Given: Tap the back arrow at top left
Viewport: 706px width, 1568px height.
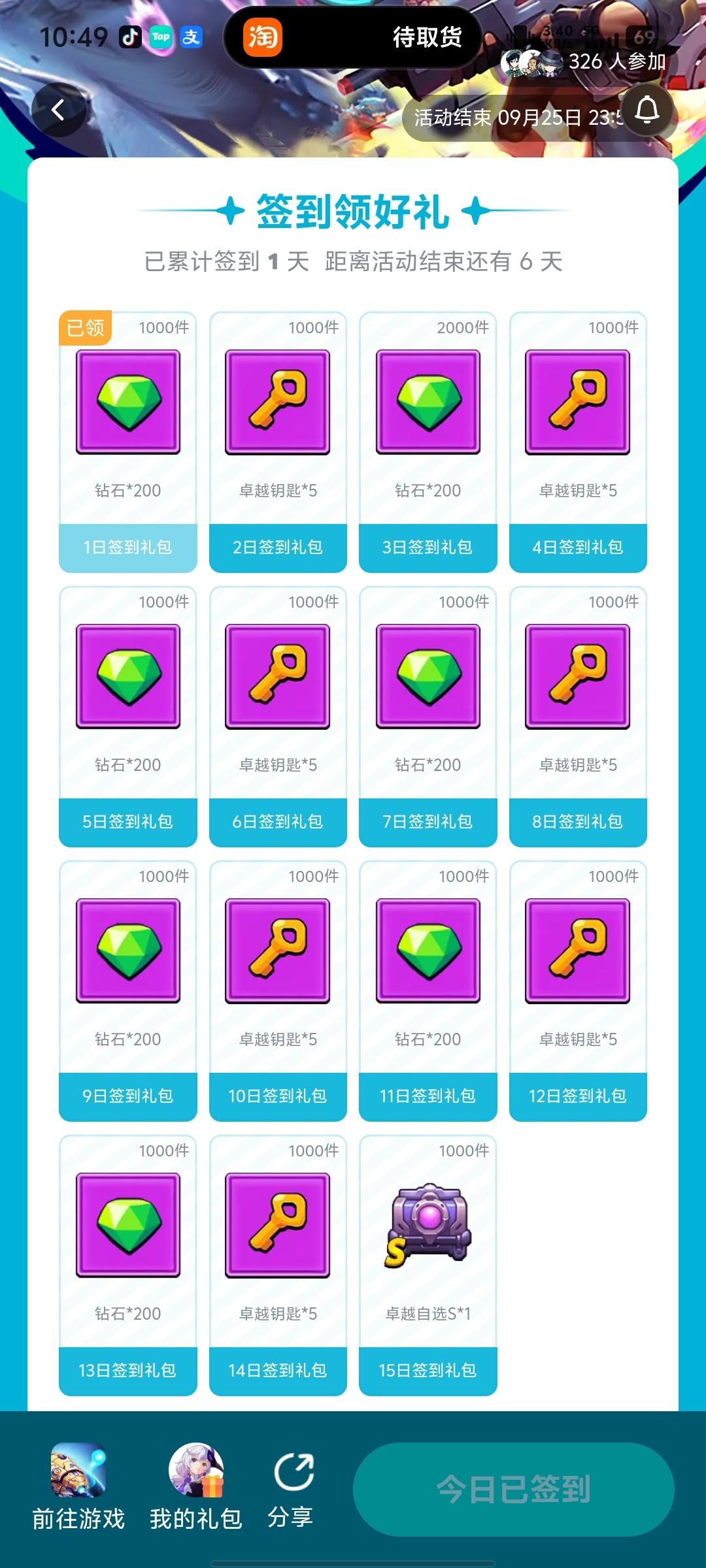Looking at the screenshot, I should click(x=59, y=110).
